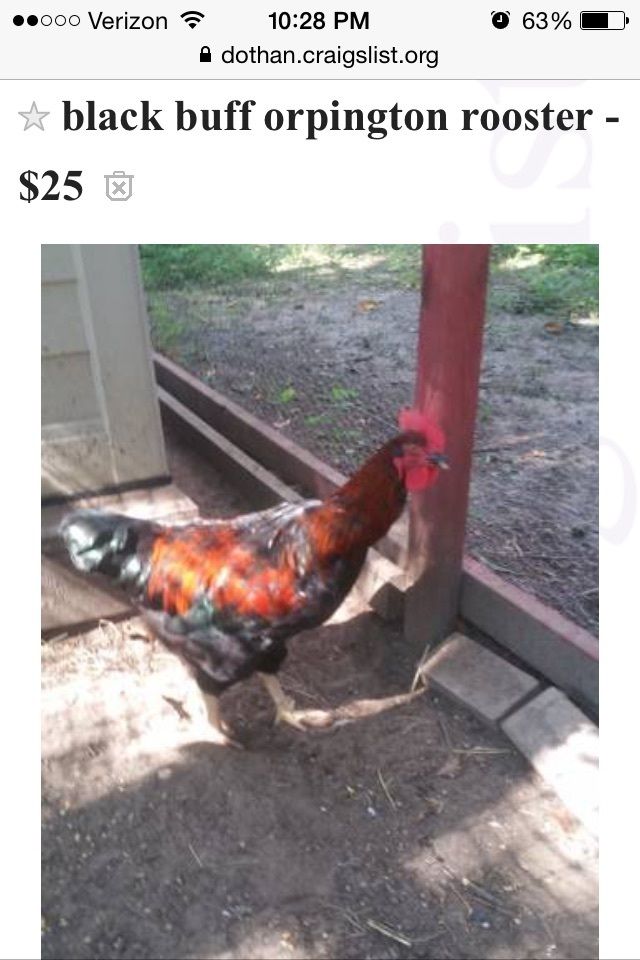This screenshot has height=960, width=640.
Task: Star this rooster listing as favorite
Action: pos(34,118)
